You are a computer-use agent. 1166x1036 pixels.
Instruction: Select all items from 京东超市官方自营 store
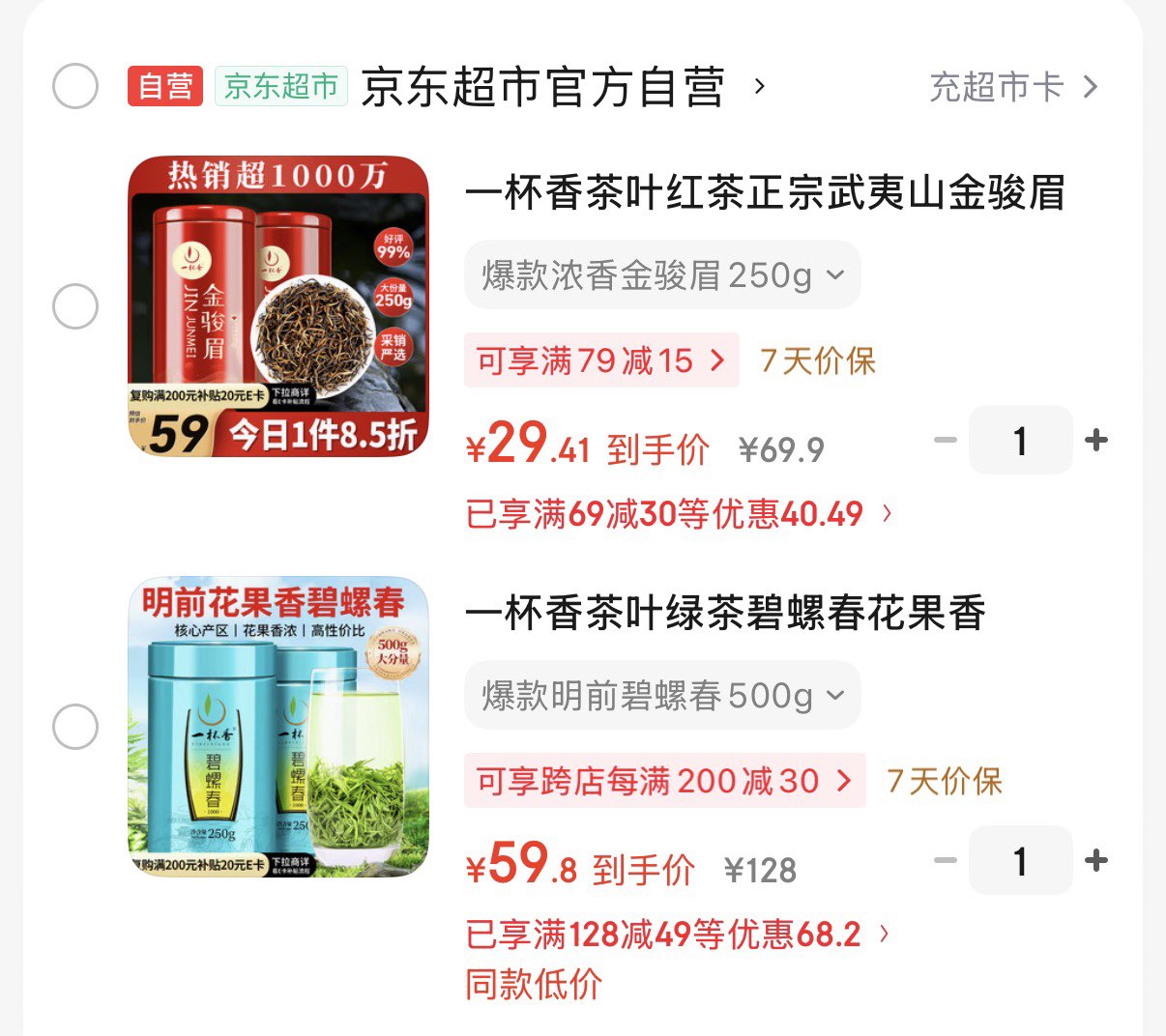pos(75,87)
